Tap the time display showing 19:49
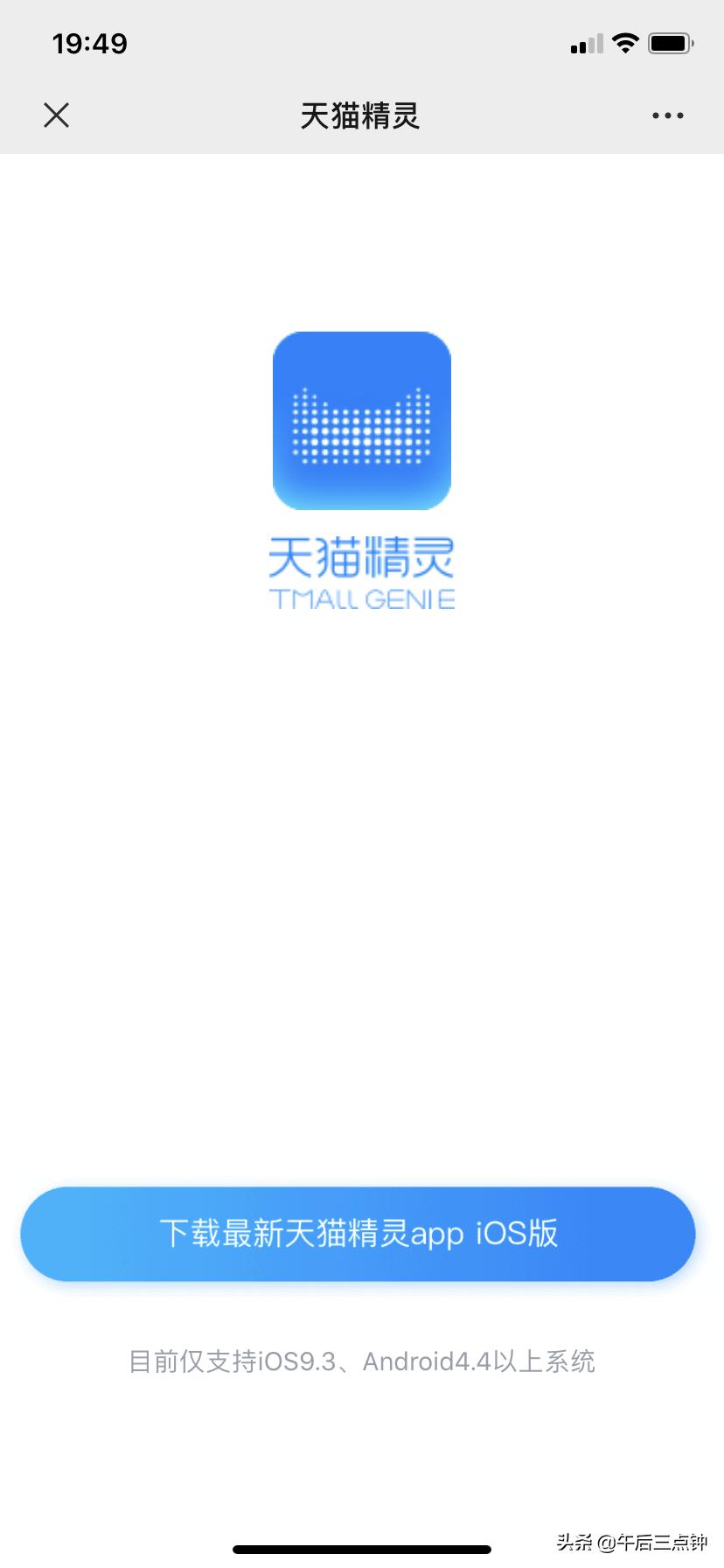 [90, 42]
